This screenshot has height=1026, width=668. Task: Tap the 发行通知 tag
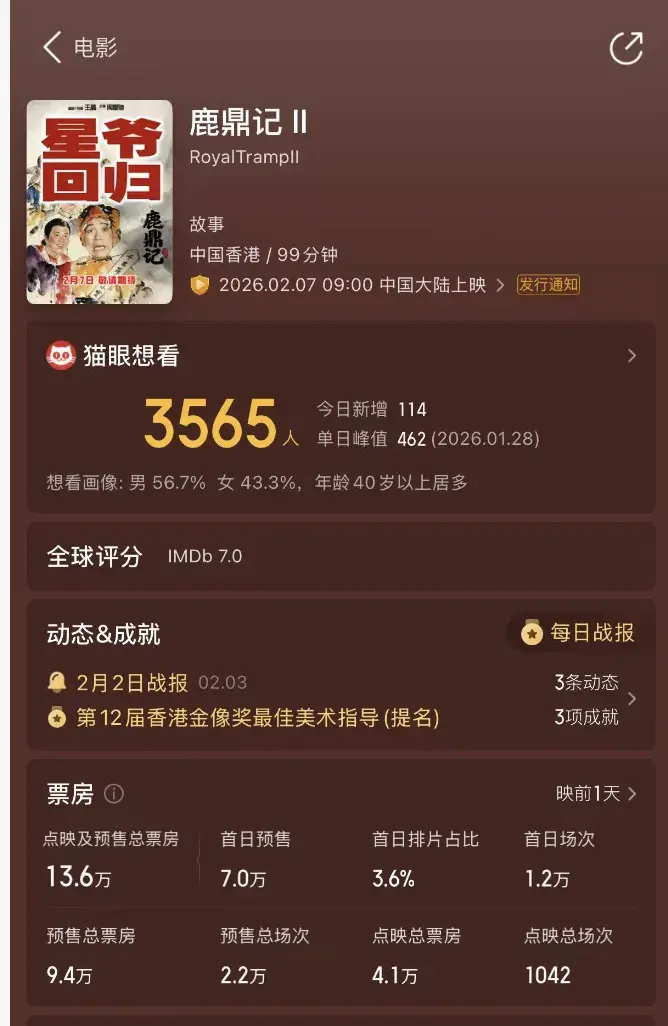point(548,285)
